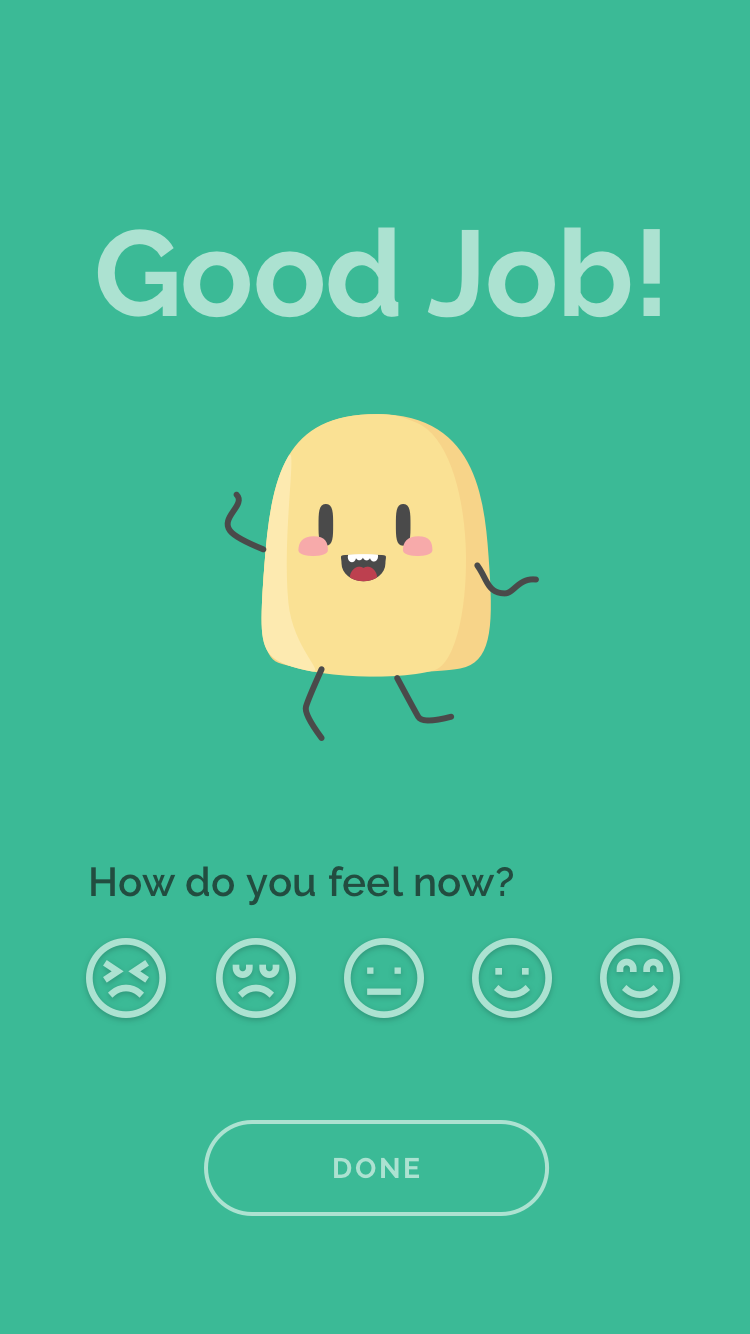The height and width of the screenshot is (1334, 750).
Task: Select the slightly smiling face
Action: coord(512,978)
